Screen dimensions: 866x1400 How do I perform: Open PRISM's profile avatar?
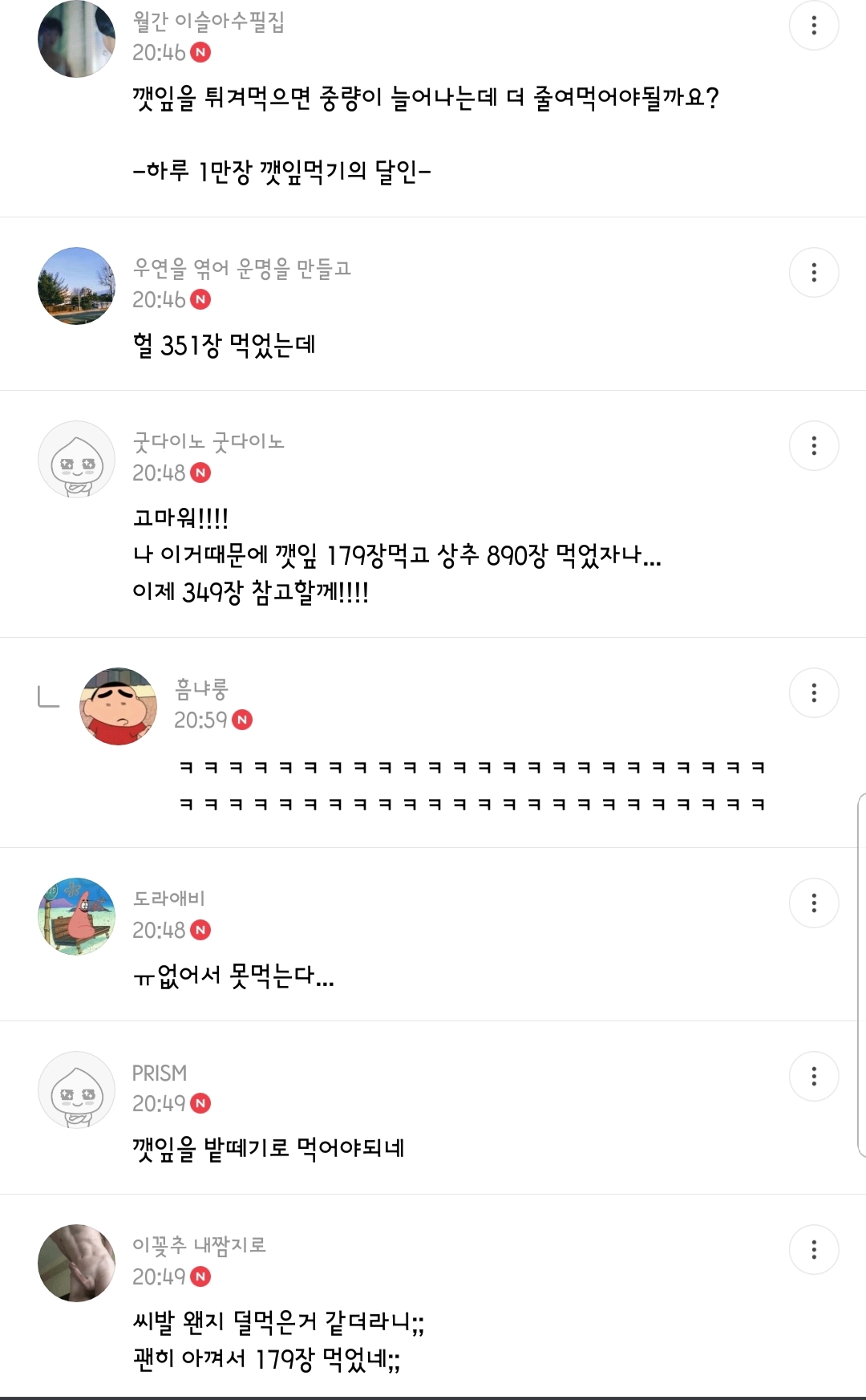tap(77, 1090)
